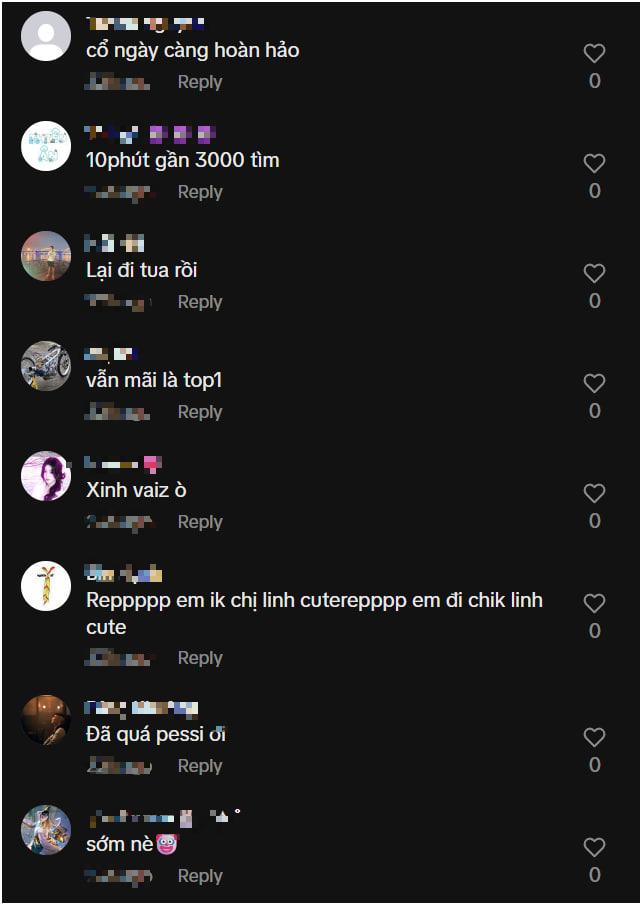
Task: Like the comment "sớm nè"
Action: (x=594, y=848)
